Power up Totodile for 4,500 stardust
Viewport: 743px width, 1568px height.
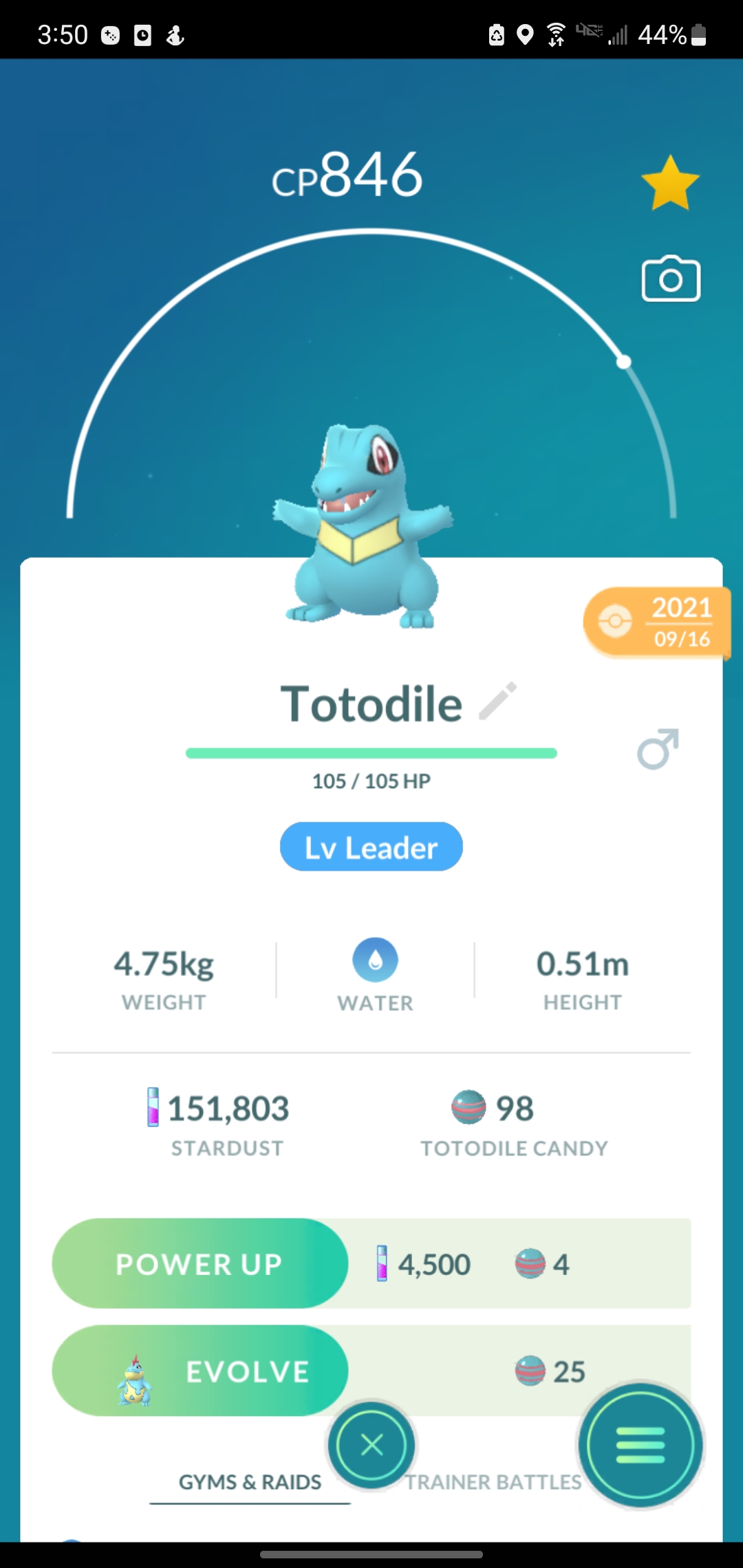[x=200, y=1263]
